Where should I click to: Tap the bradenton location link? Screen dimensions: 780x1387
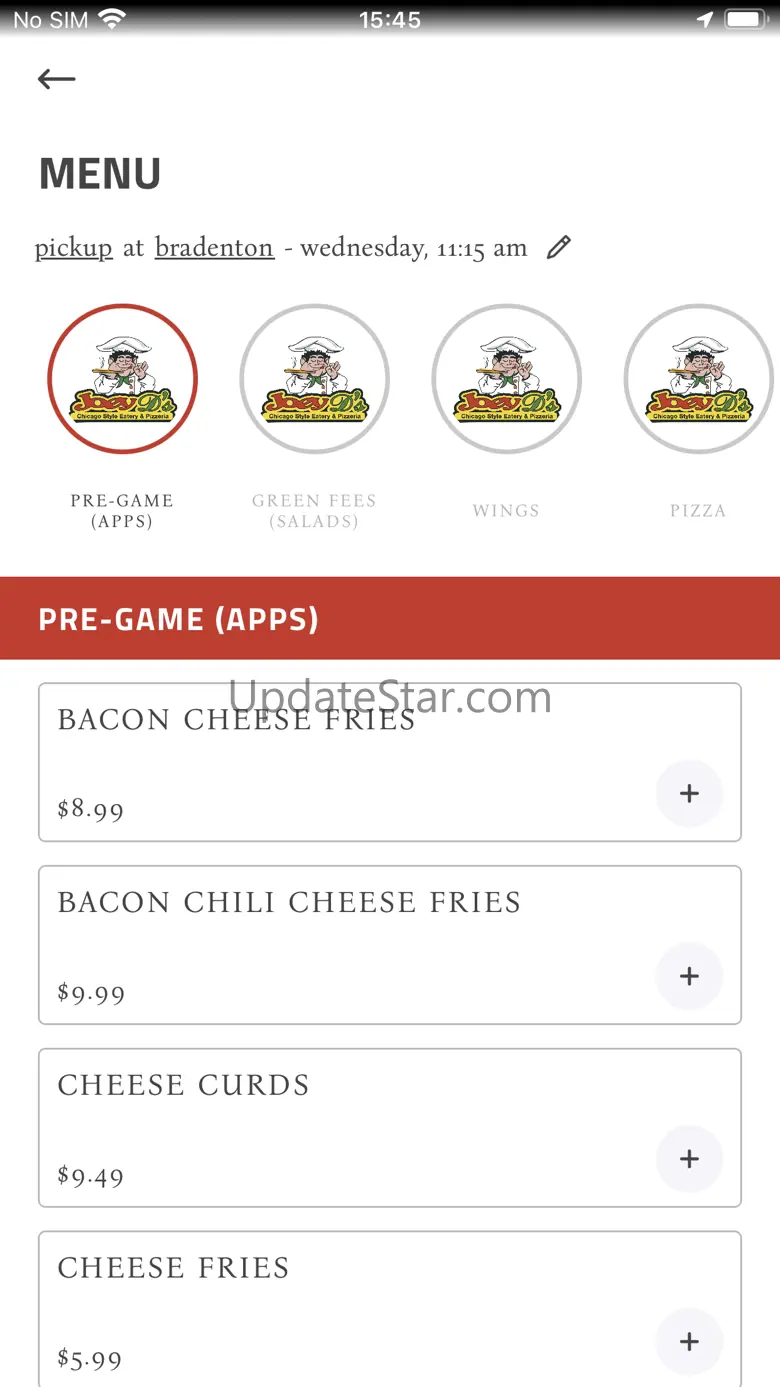pyautogui.click(x=214, y=248)
